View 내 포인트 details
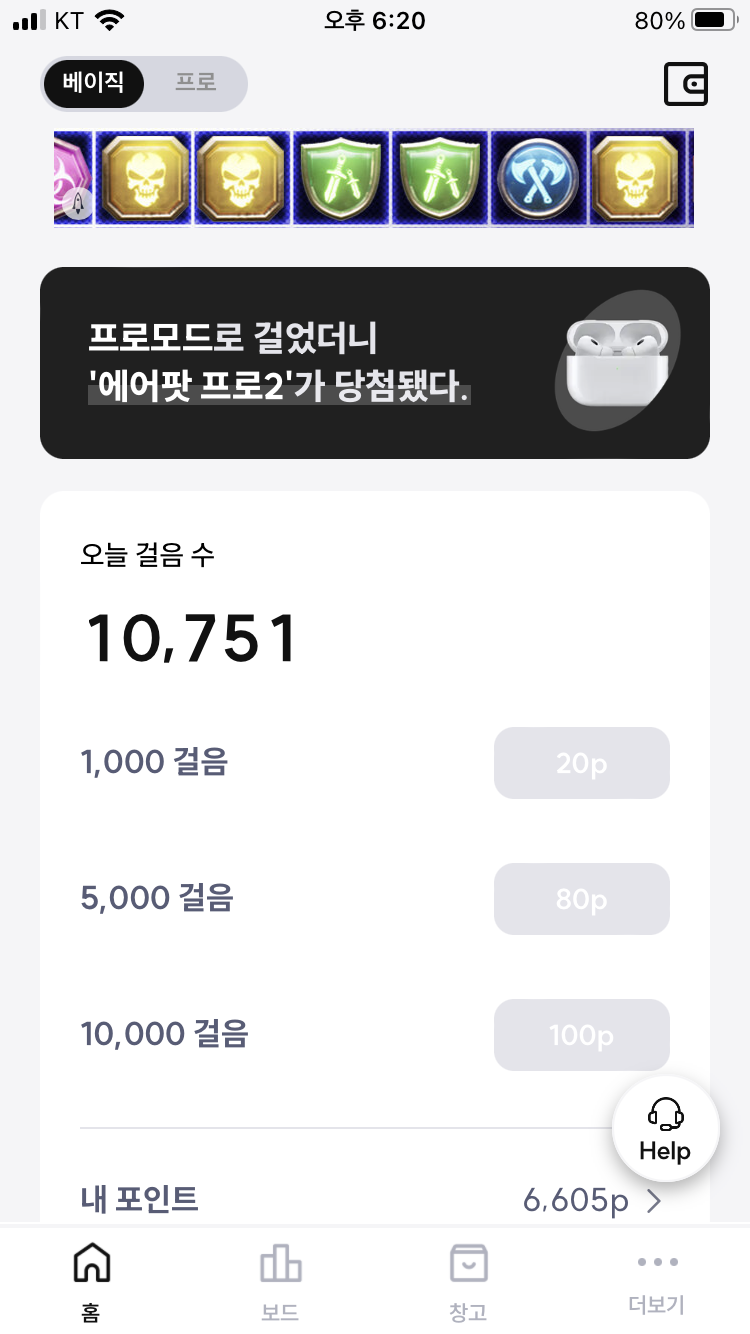750x1334 pixels. pos(594,1200)
